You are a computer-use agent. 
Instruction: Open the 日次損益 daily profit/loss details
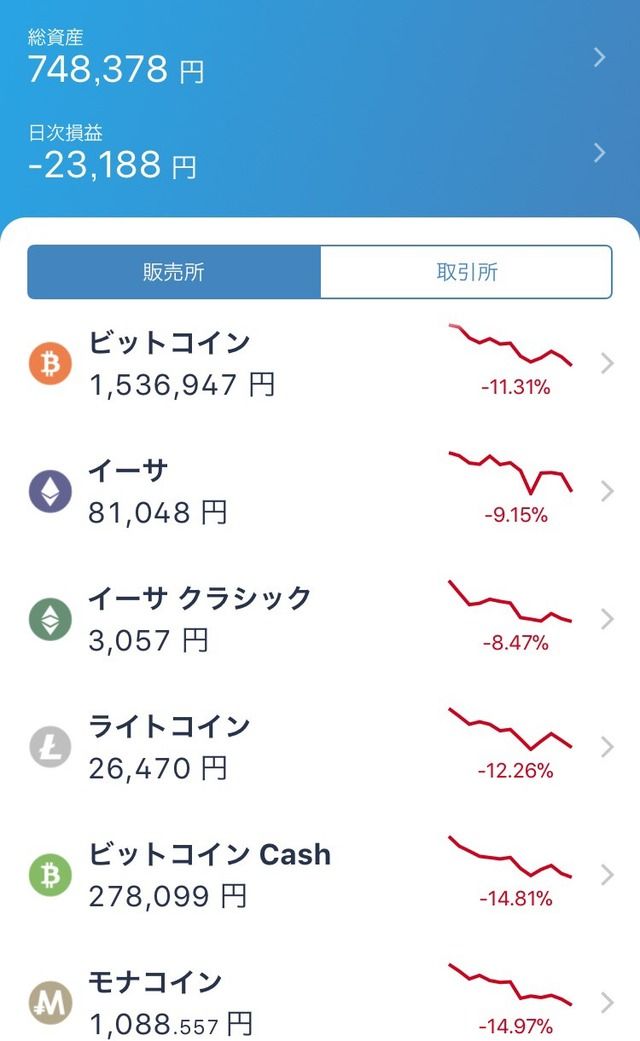tap(319, 153)
